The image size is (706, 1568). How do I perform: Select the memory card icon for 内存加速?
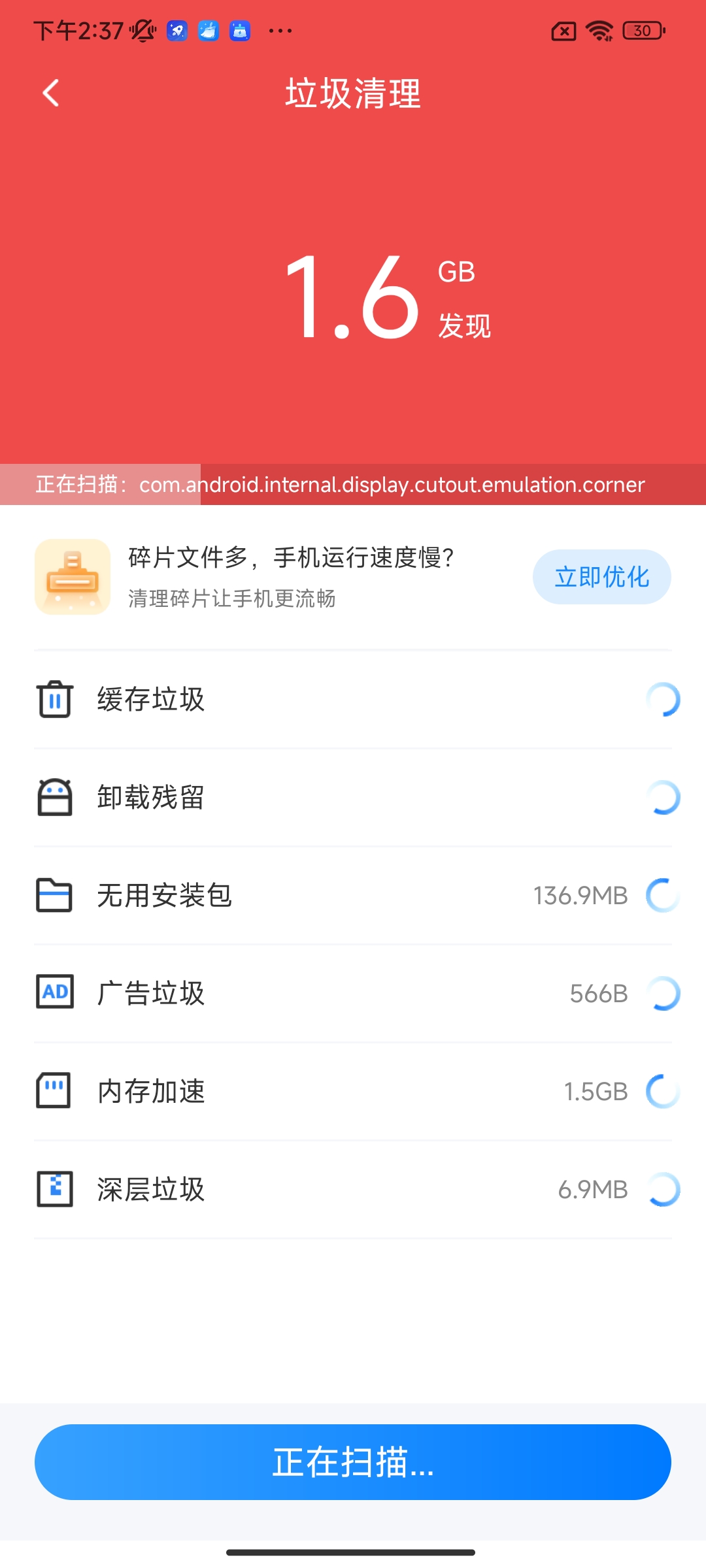point(55,1091)
